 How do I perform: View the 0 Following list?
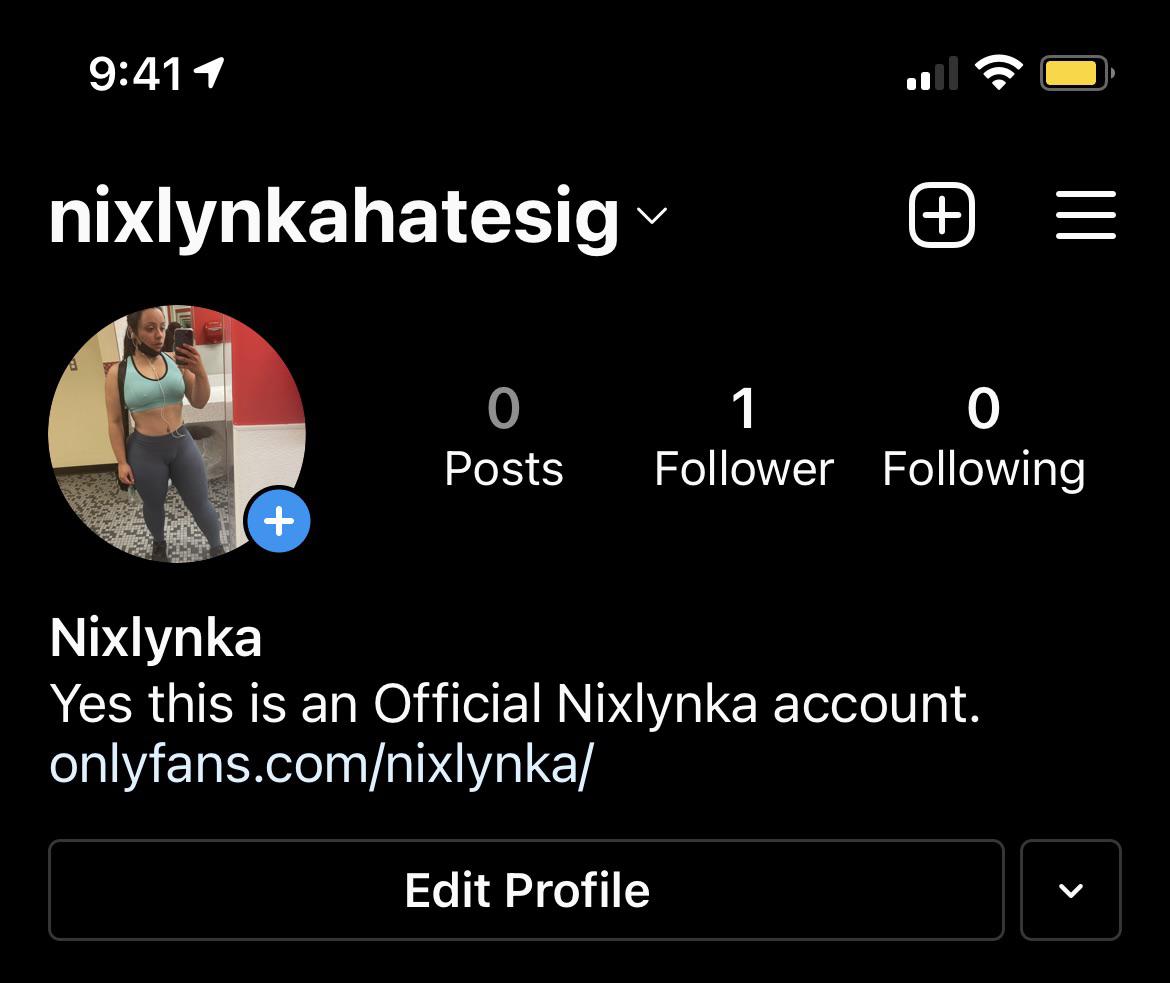[983, 438]
